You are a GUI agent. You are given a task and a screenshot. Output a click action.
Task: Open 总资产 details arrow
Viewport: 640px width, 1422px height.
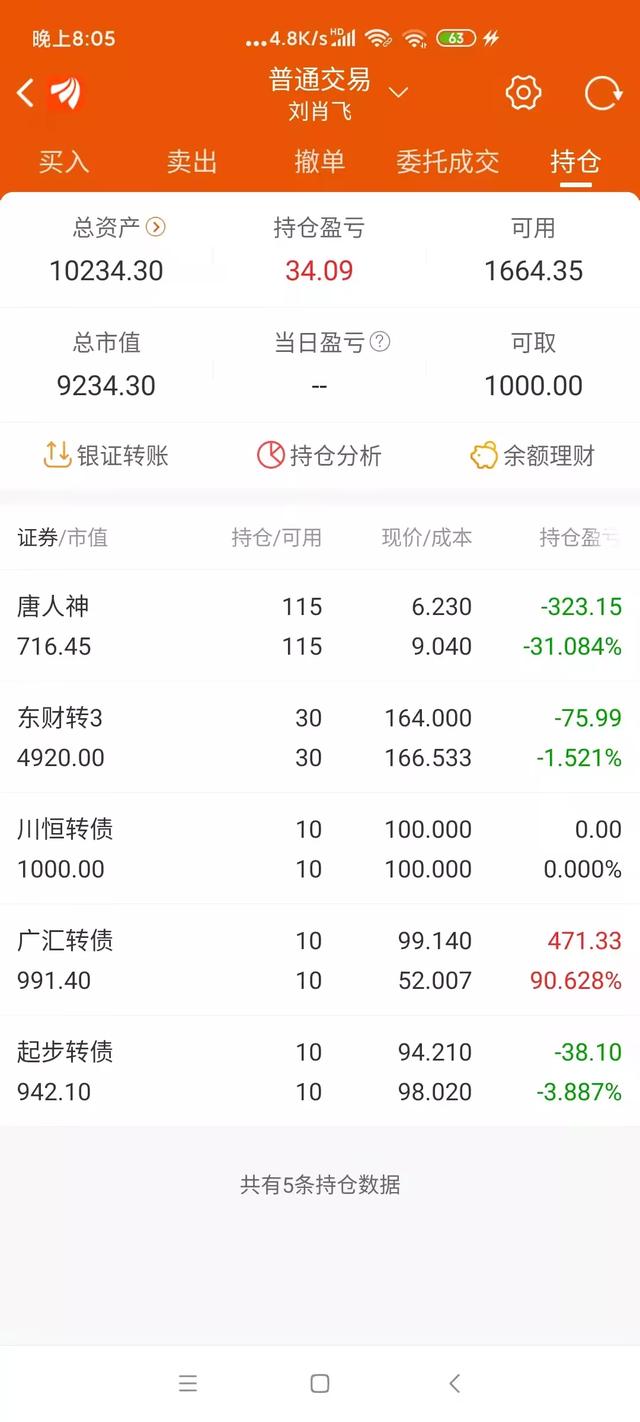(x=155, y=227)
